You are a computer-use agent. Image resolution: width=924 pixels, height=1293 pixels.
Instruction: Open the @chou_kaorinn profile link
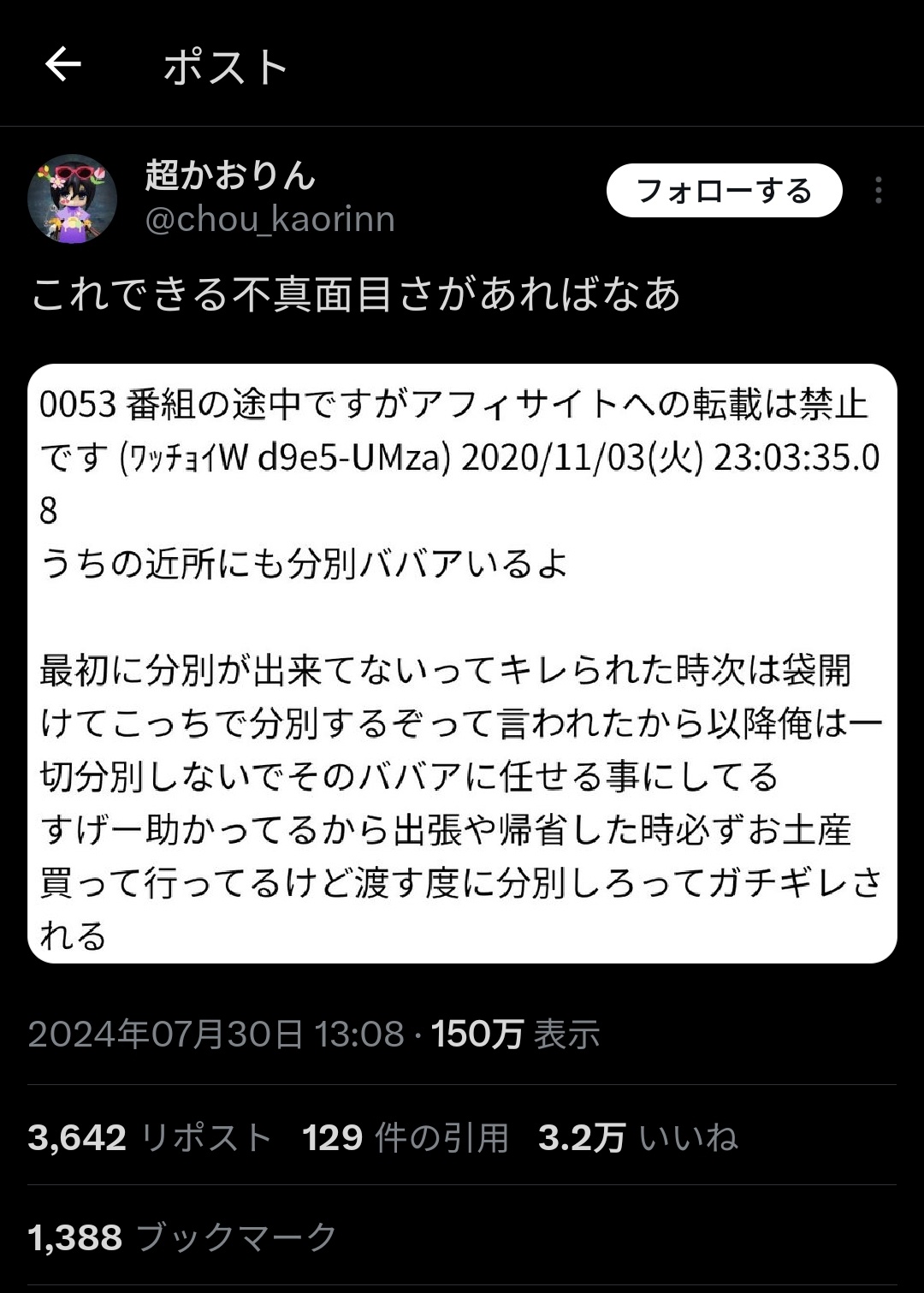coord(269,220)
